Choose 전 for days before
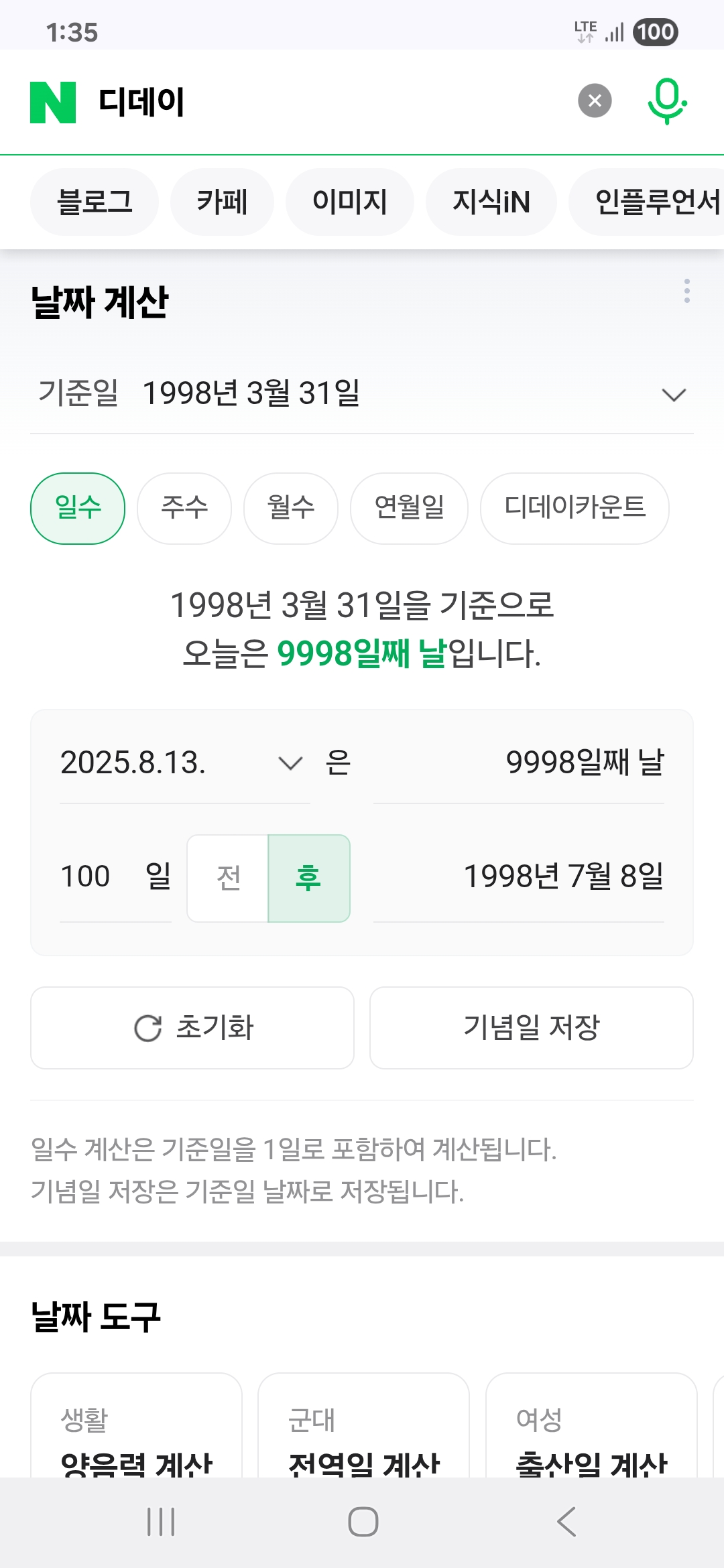This screenshot has width=724, height=1568. point(228,878)
